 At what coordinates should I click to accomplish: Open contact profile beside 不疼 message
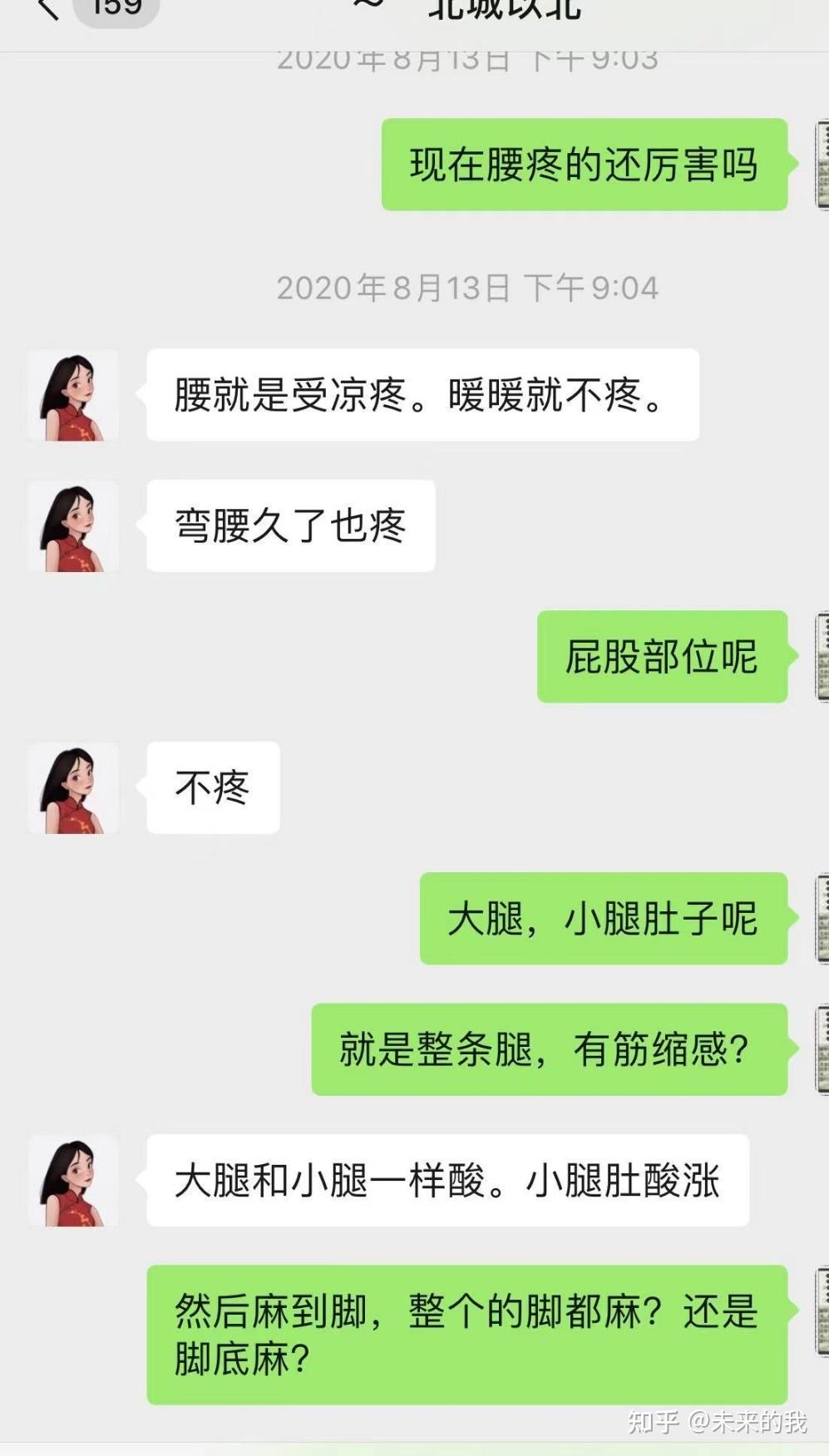(73, 788)
